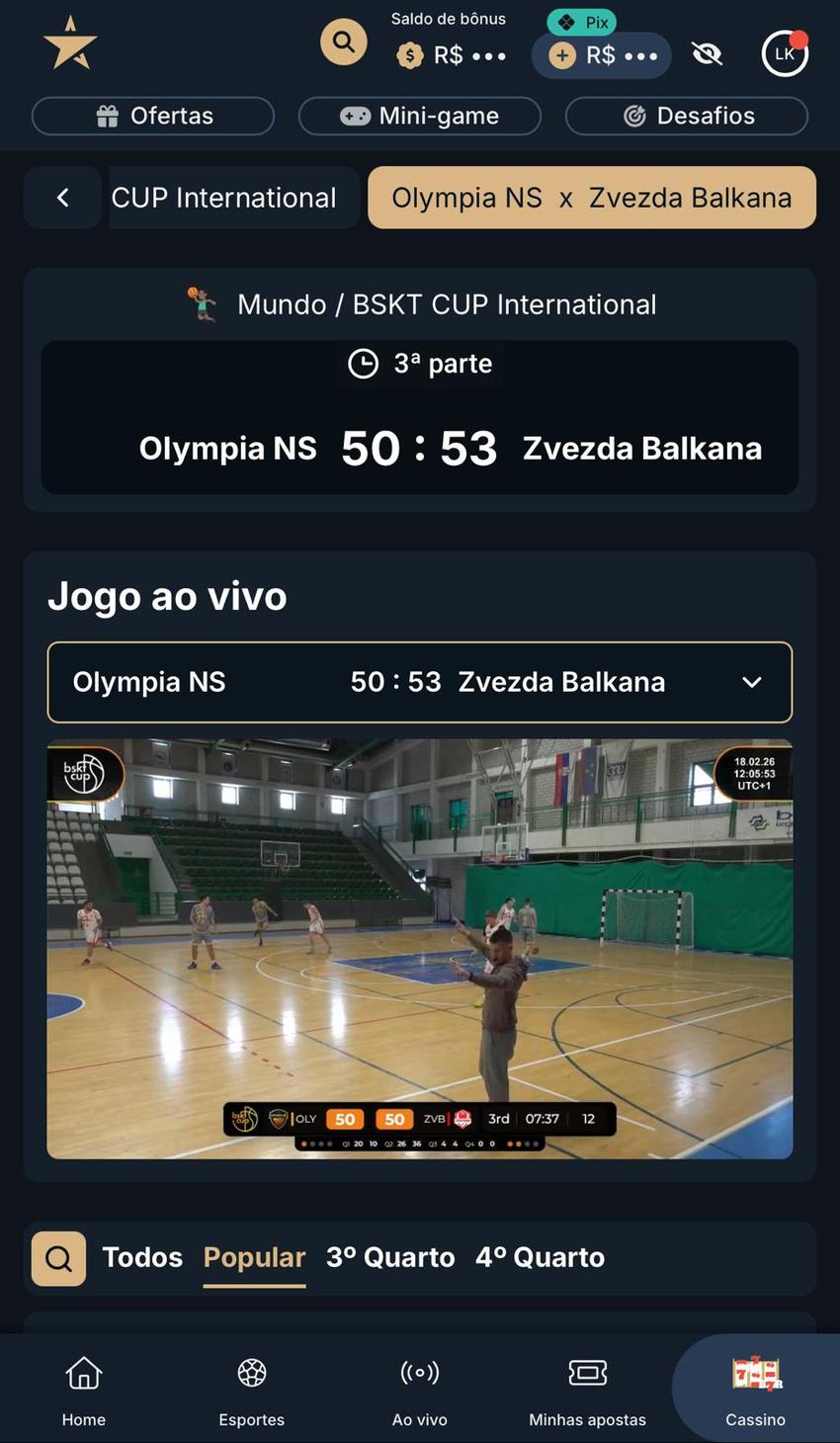This screenshot has height=1443, width=840.
Task: Select the Olympia NS x Zvezda Balkana tab
Action: point(591,197)
